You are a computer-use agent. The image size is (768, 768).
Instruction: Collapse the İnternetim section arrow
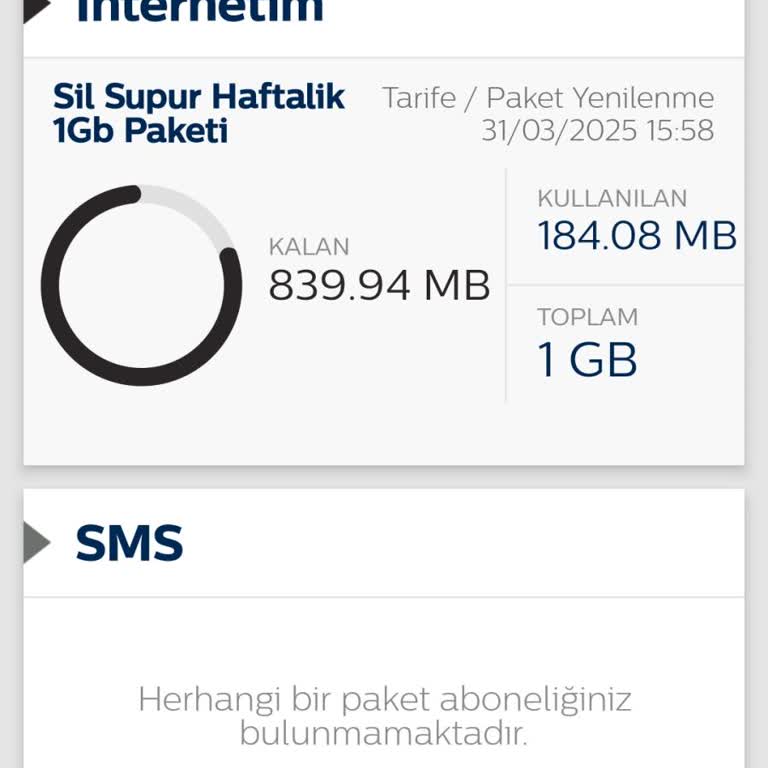(36, 9)
